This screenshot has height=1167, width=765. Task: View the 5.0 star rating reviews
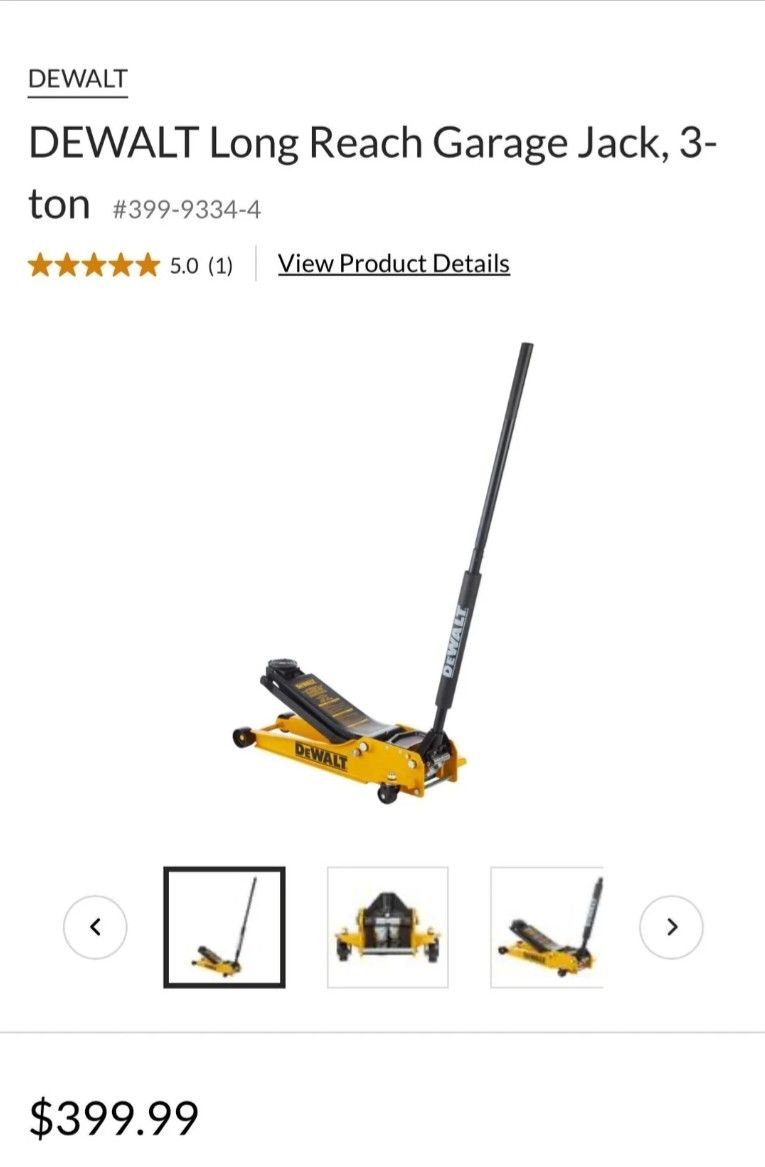coord(130,265)
